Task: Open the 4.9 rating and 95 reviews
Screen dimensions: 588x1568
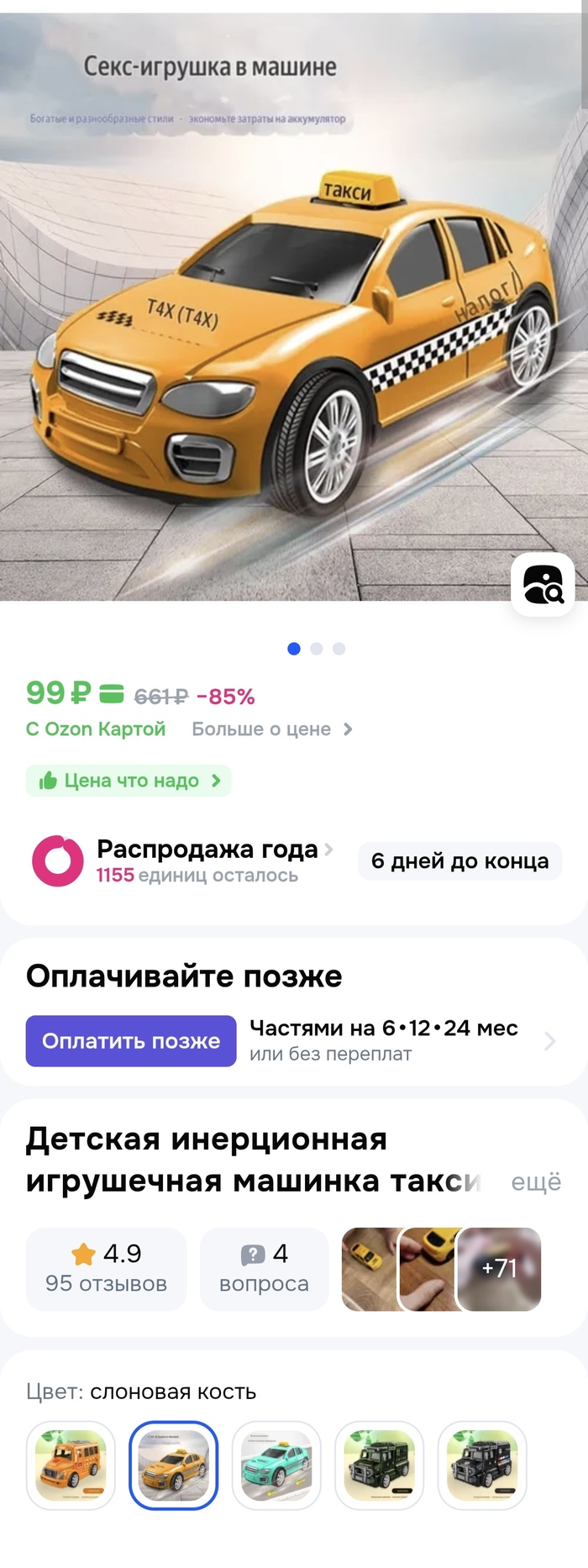Action: coord(106,1268)
